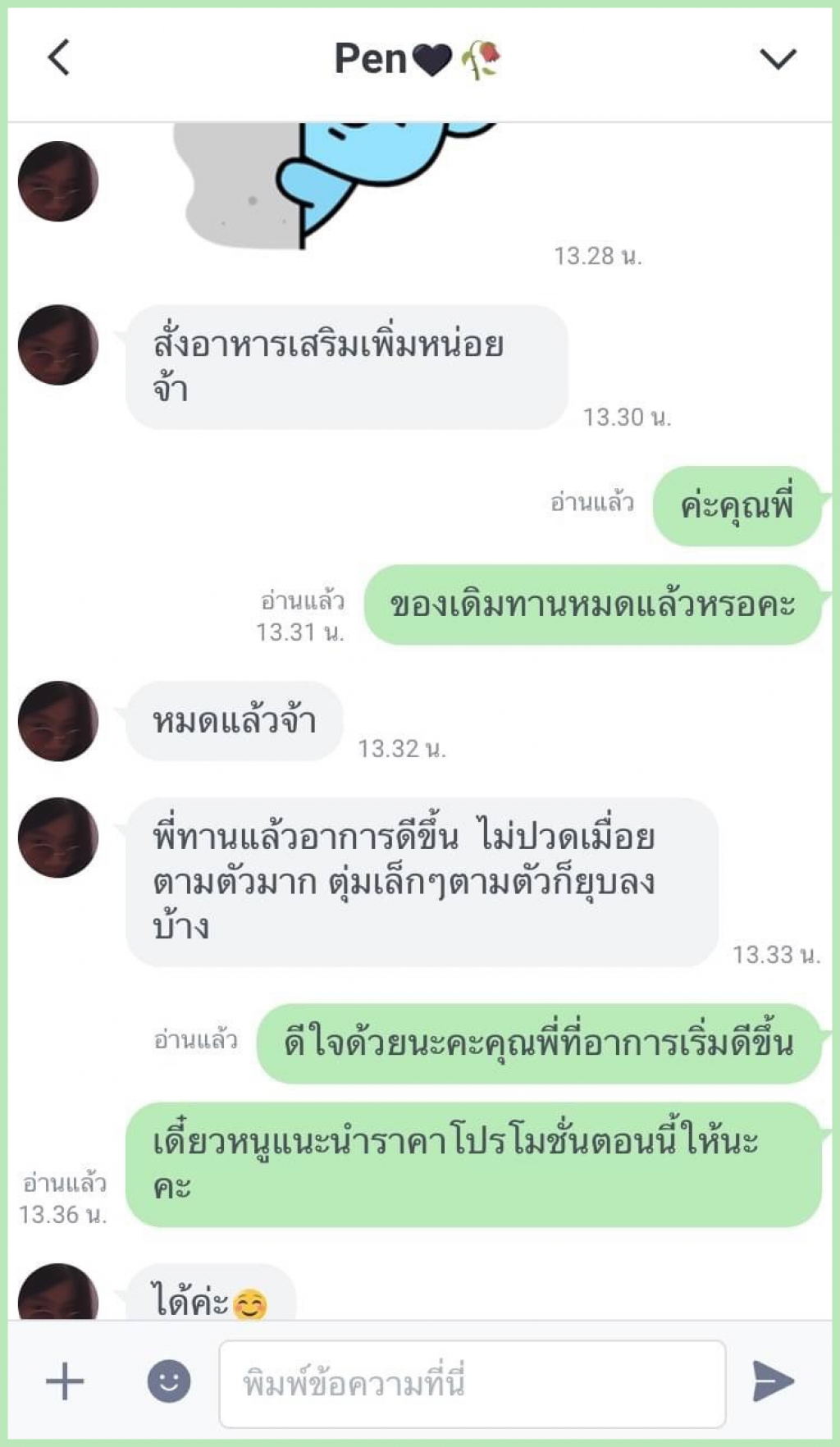Send the message with the arrow icon
840x1447 pixels.
(x=773, y=1381)
